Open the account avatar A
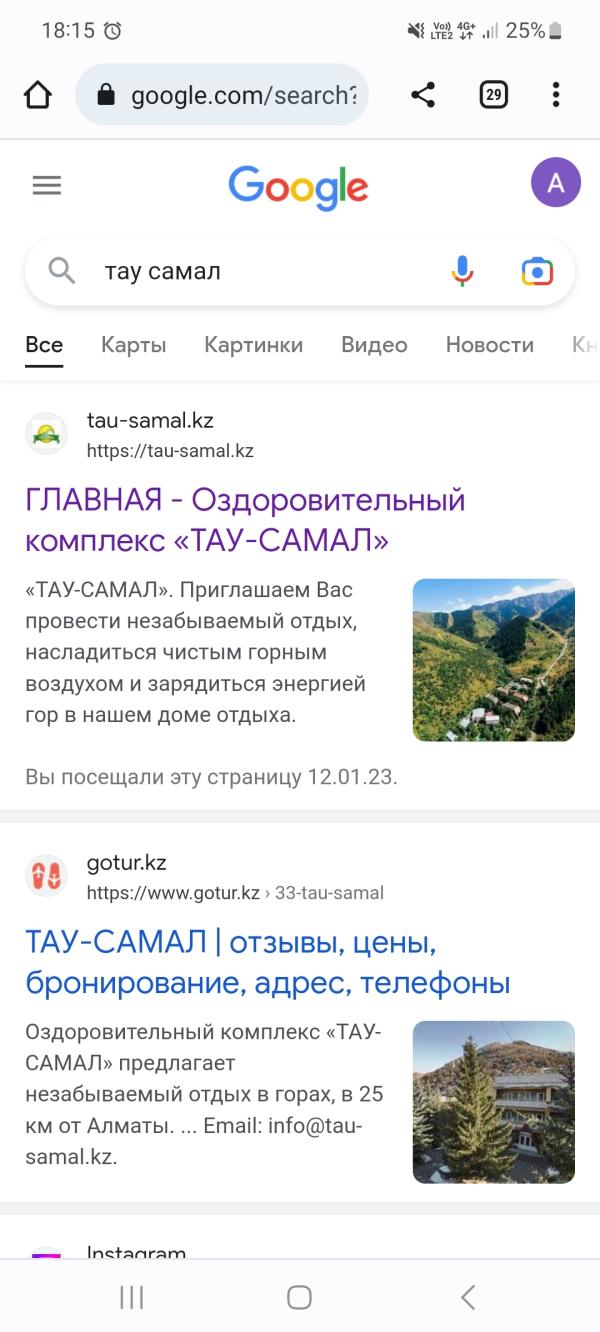The height and width of the screenshot is (1332, 600). point(555,183)
